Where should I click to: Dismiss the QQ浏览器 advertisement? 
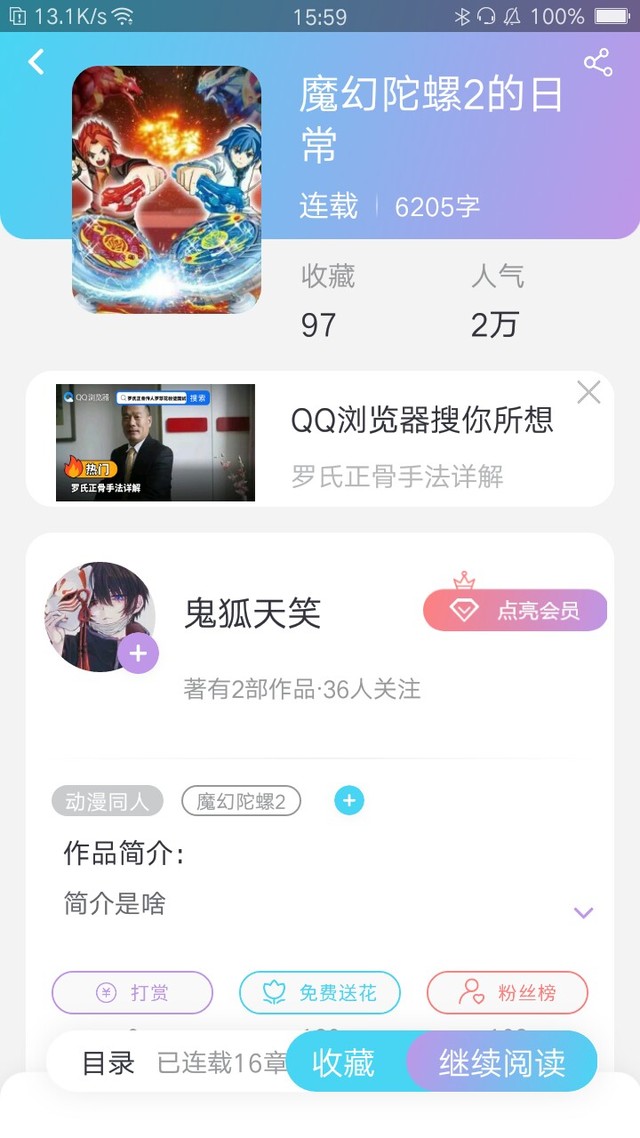pos(588,393)
